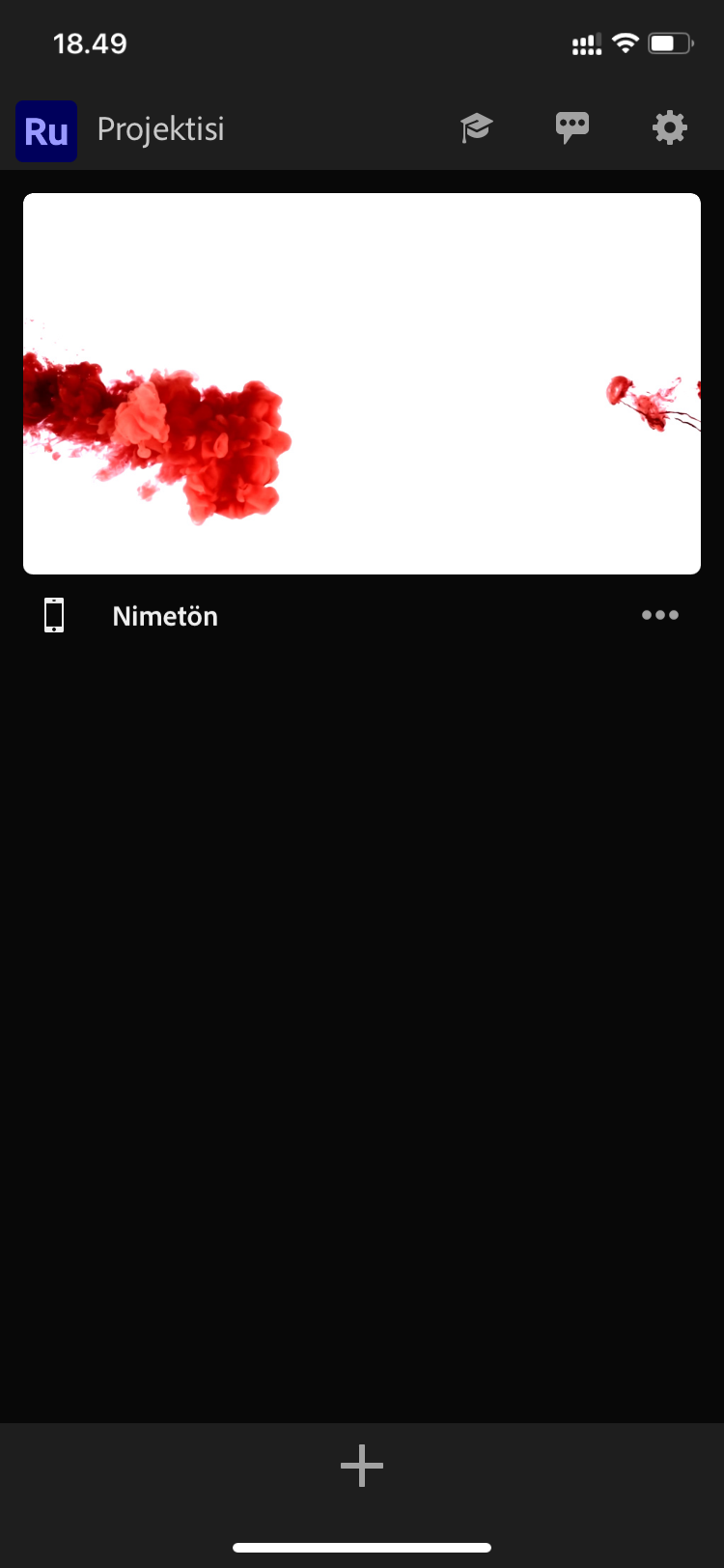Open settings via the gear icon

point(669,127)
